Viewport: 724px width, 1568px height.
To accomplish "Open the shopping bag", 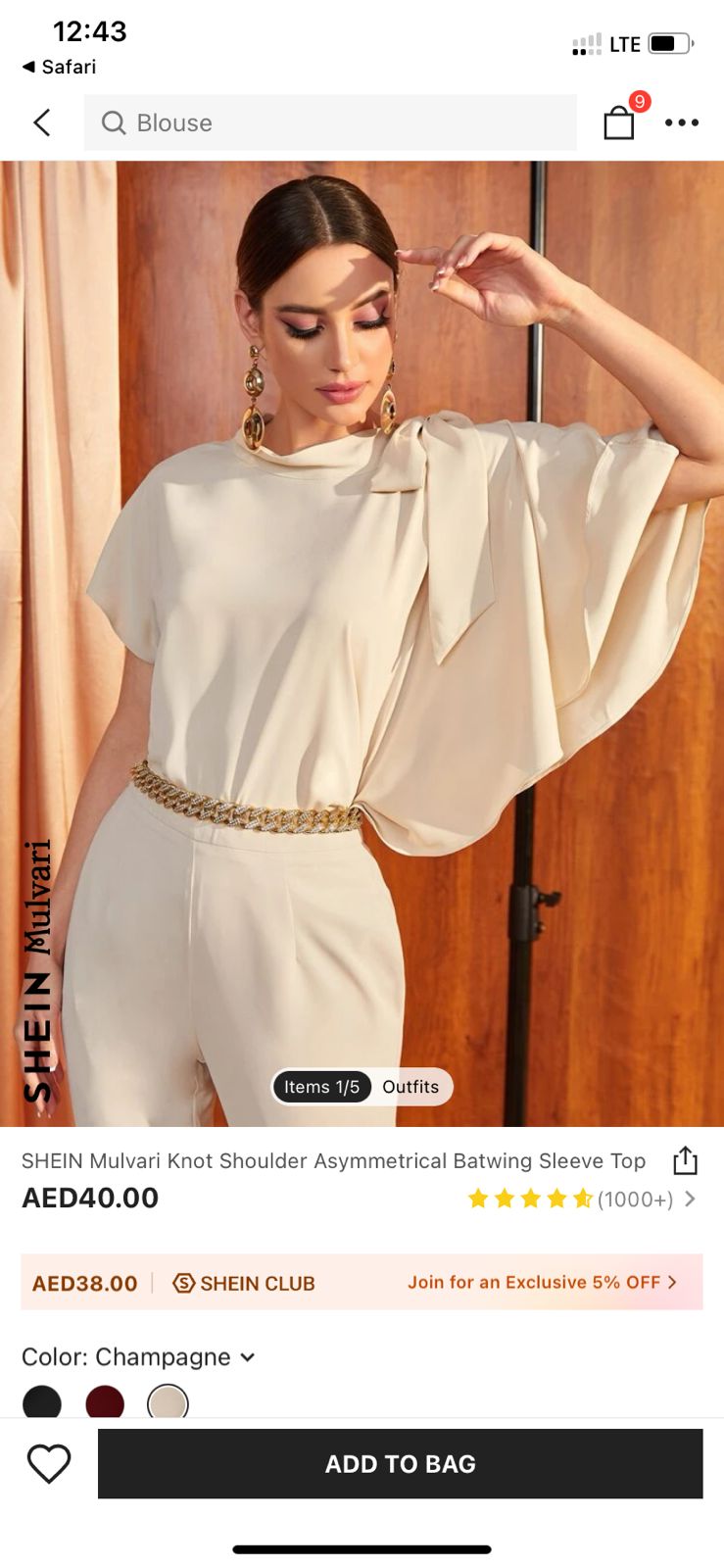I will (619, 122).
